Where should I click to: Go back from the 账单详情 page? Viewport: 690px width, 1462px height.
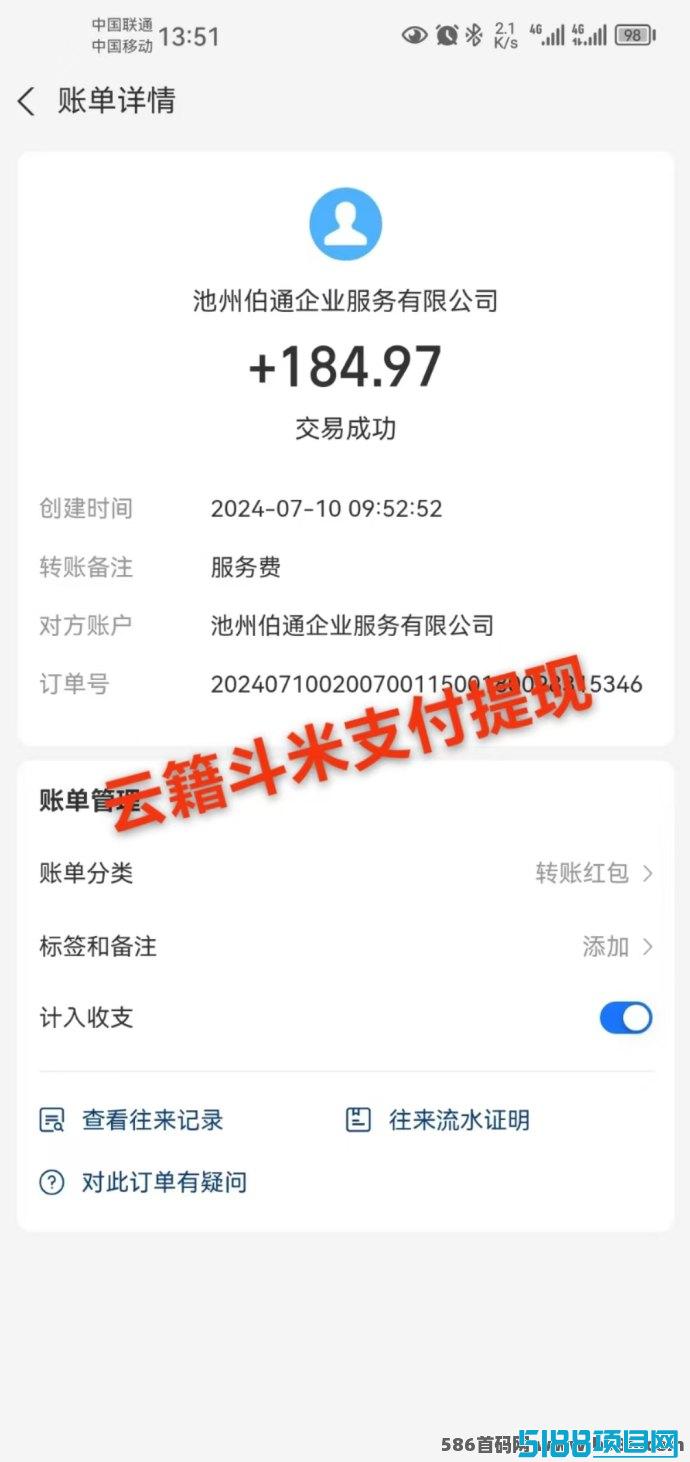tap(27, 101)
